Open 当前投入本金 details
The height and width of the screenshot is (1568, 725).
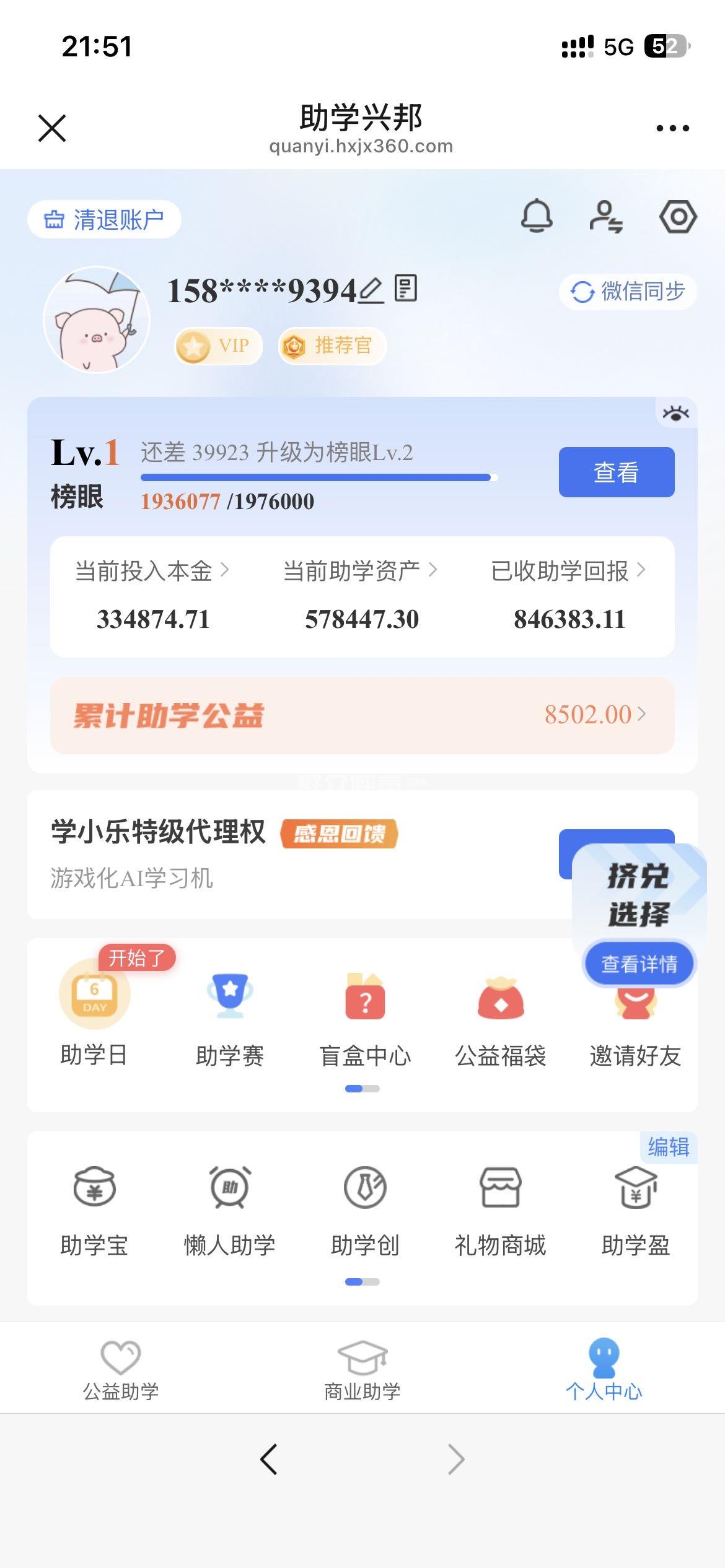point(152,571)
